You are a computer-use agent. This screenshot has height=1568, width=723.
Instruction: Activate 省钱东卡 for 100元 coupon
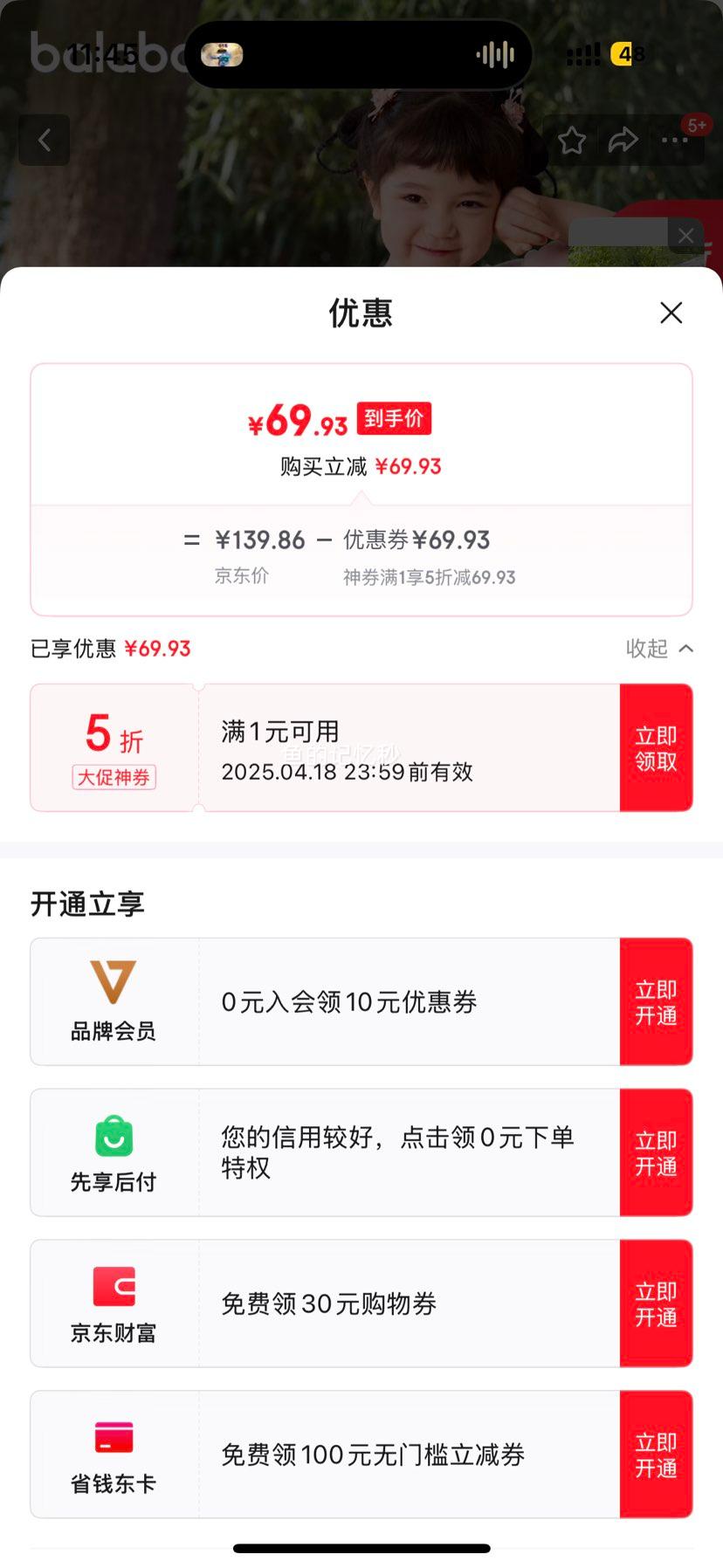click(x=656, y=1455)
